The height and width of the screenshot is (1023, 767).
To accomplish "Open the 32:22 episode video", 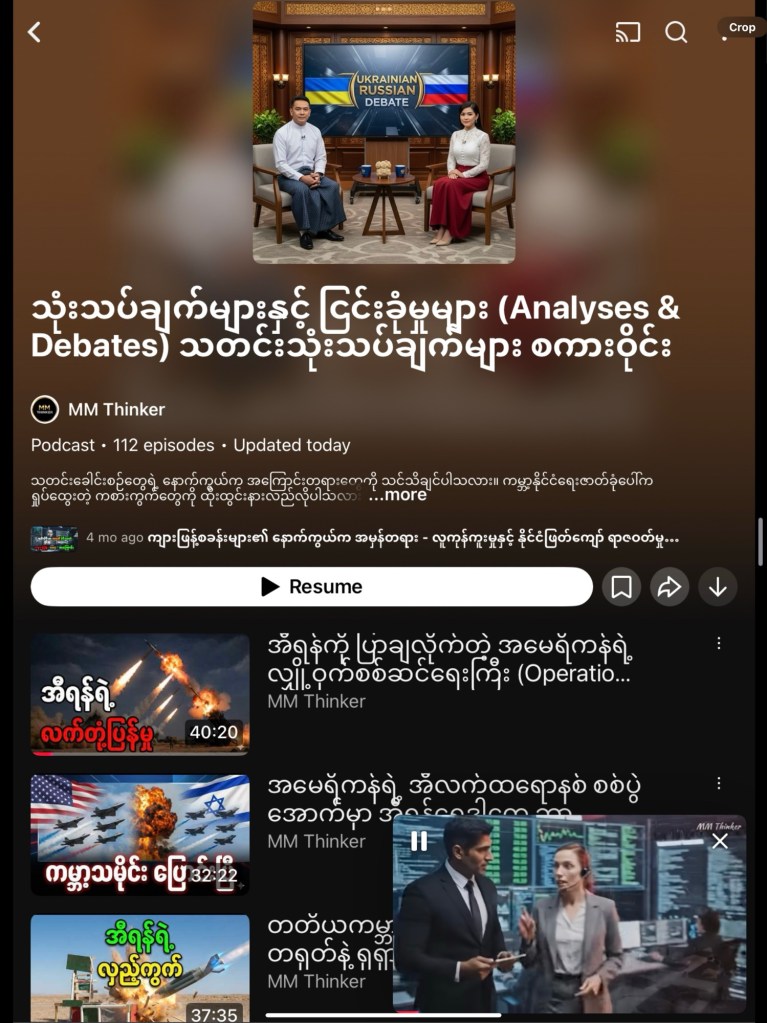I will (x=140, y=834).
